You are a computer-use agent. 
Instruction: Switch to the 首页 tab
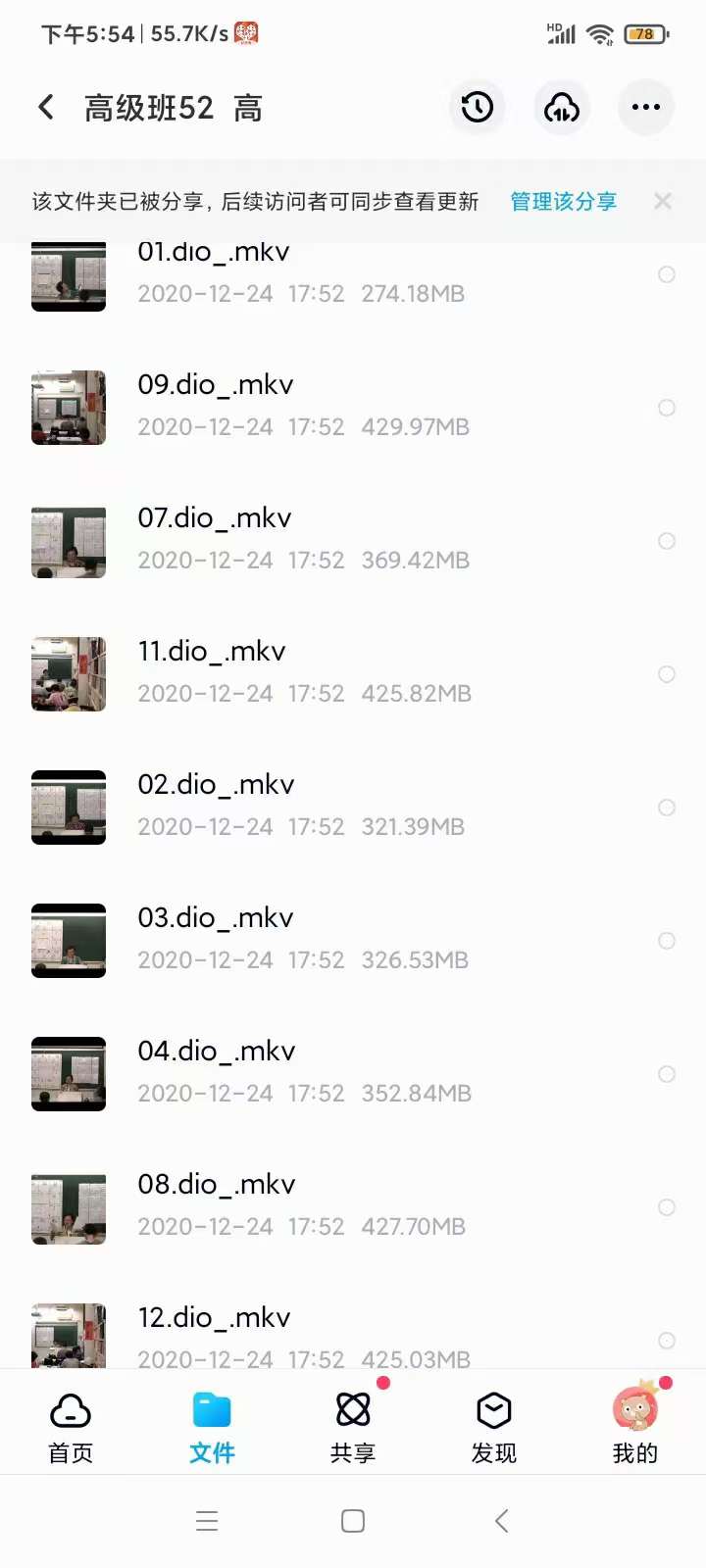click(x=71, y=1427)
